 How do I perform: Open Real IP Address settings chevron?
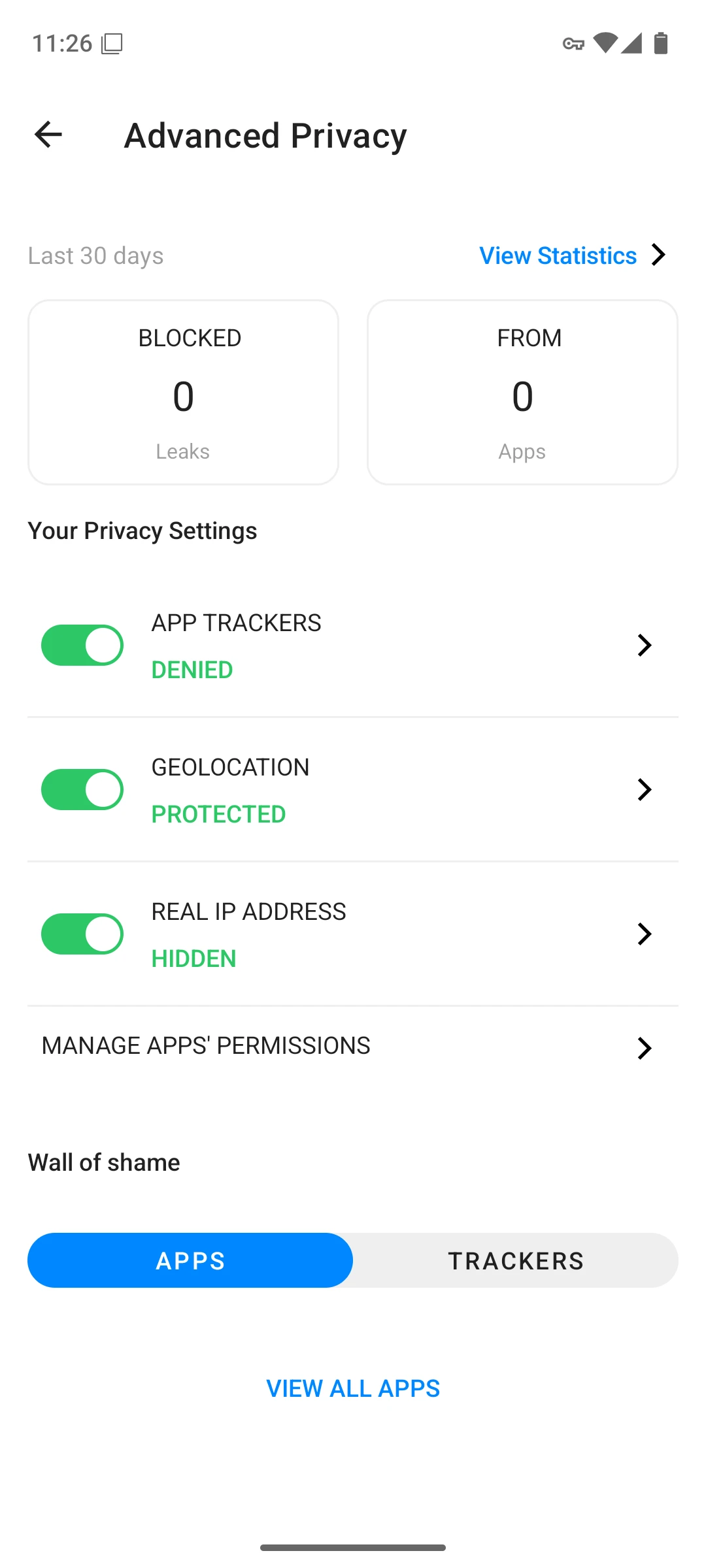[645, 934]
